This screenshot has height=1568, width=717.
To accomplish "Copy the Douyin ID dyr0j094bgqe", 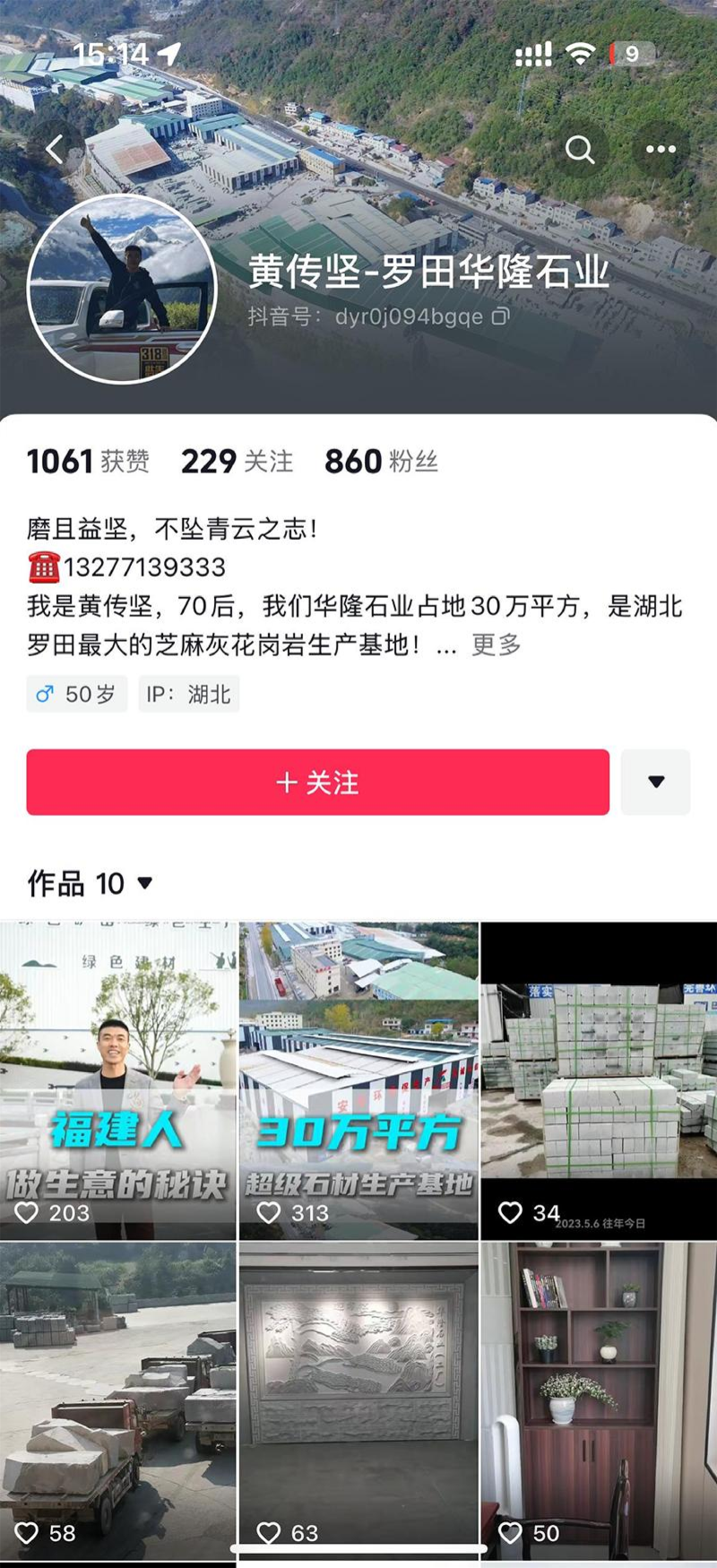I will point(501,316).
